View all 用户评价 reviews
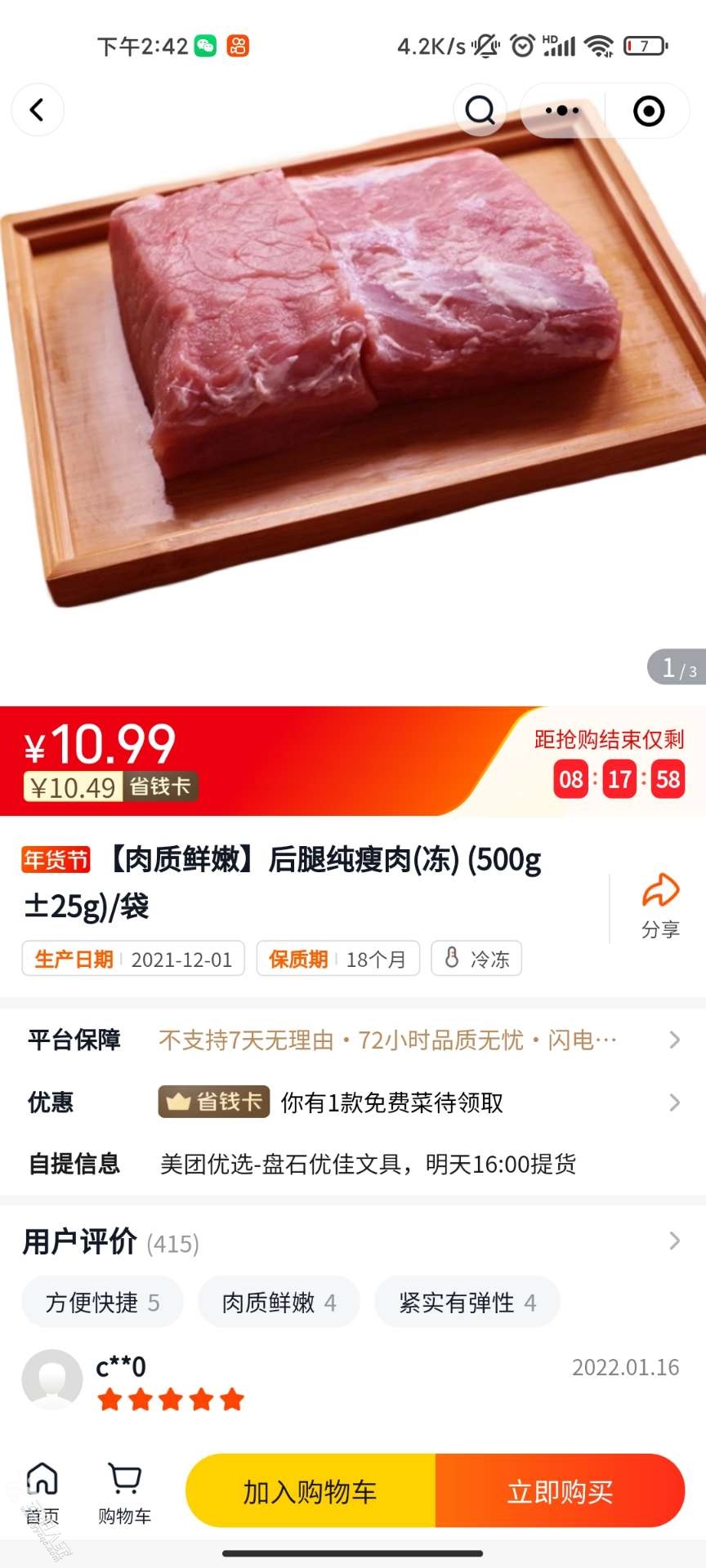The image size is (706, 1568). tap(353, 1242)
